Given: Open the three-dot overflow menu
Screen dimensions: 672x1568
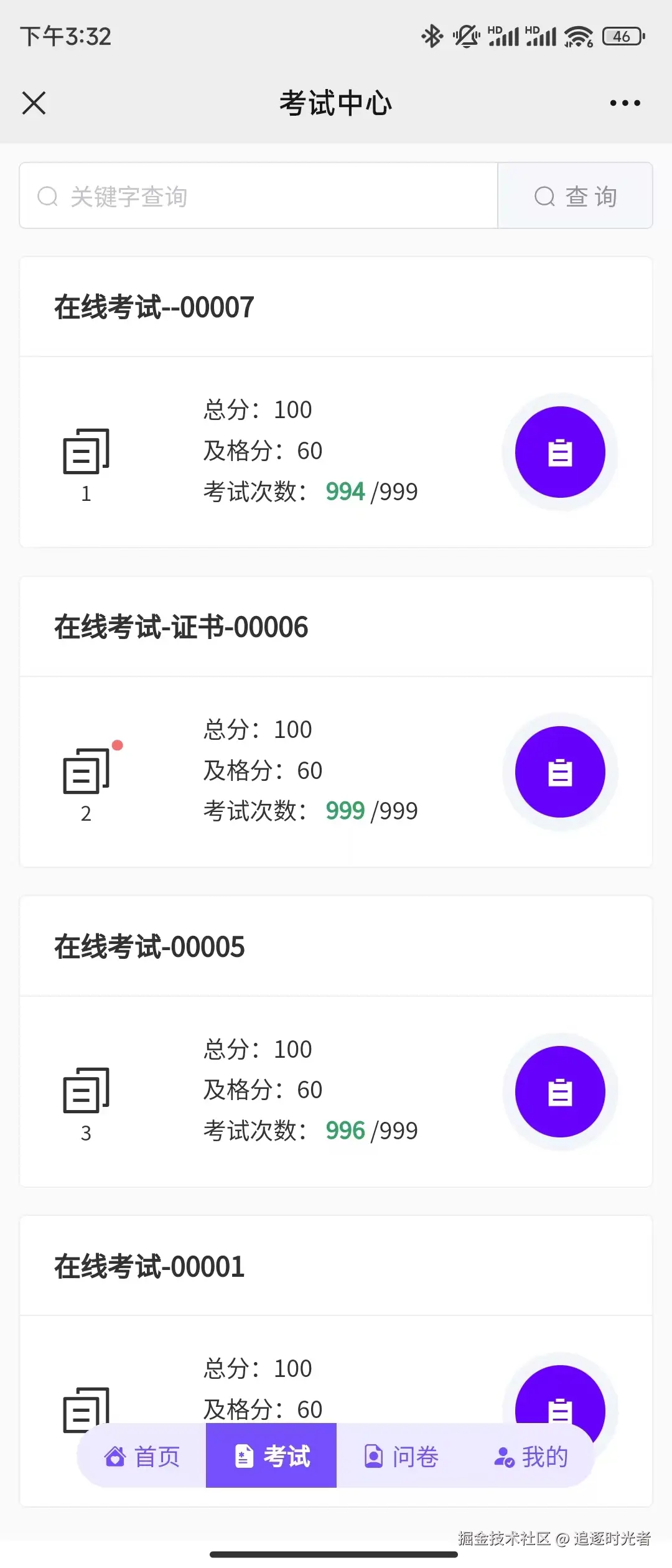Looking at the screenshot, I should point(625,103).
